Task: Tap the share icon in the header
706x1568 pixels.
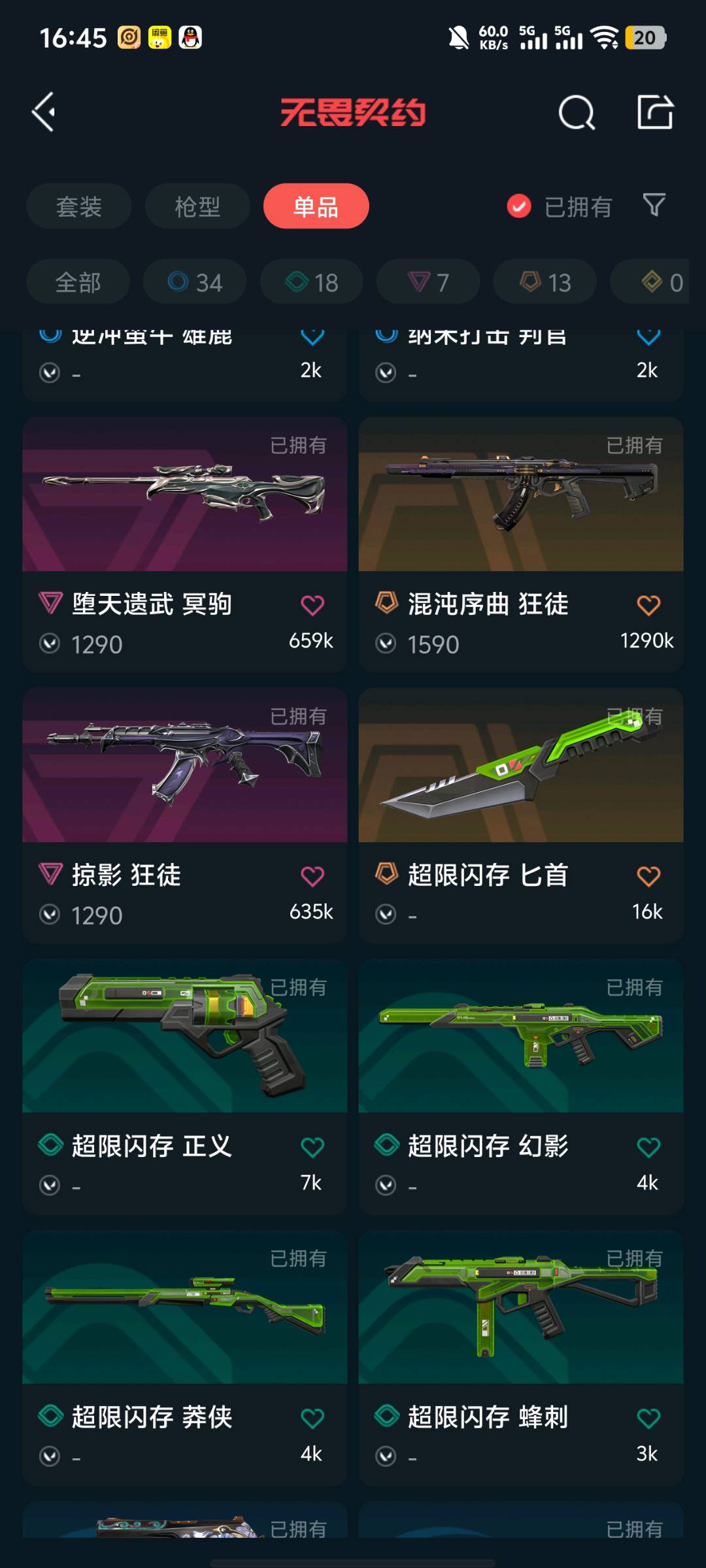Action: pos(655,112)
